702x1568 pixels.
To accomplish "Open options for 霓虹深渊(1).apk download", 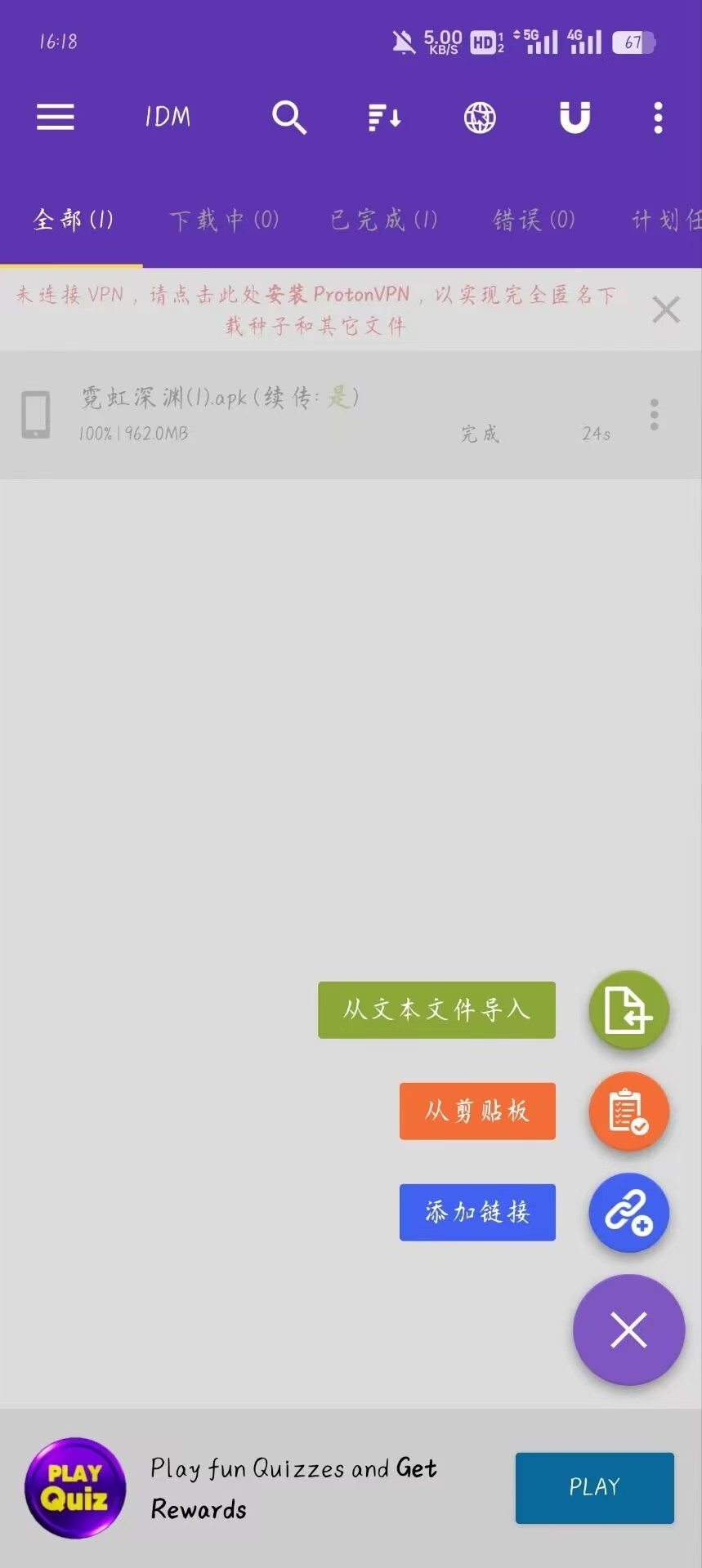I will [654, 415].
